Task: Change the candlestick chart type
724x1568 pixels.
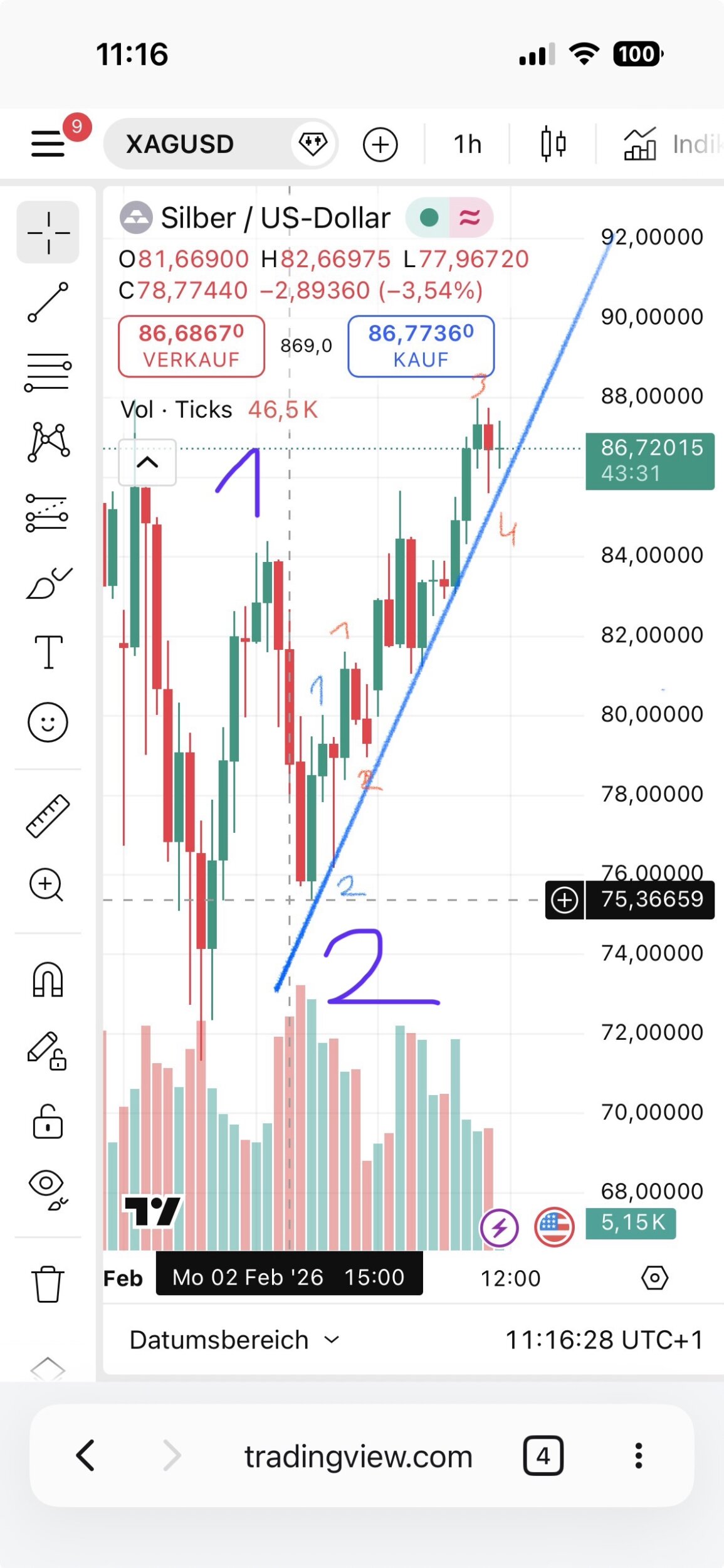Action: pyautogui.click(x=553, y=144)
